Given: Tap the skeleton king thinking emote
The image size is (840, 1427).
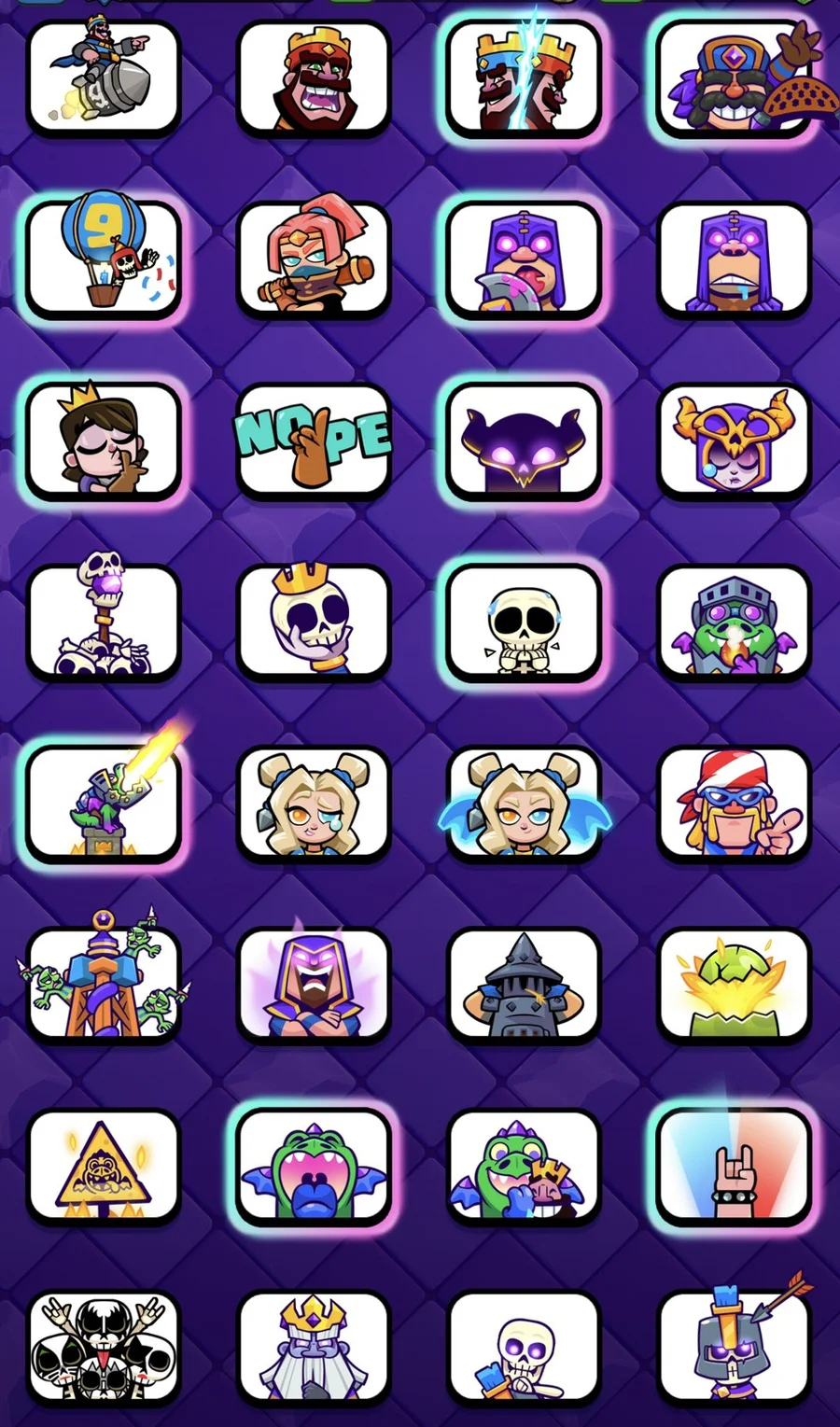Looking at the screenshot, I should click(x=313, y=621).
